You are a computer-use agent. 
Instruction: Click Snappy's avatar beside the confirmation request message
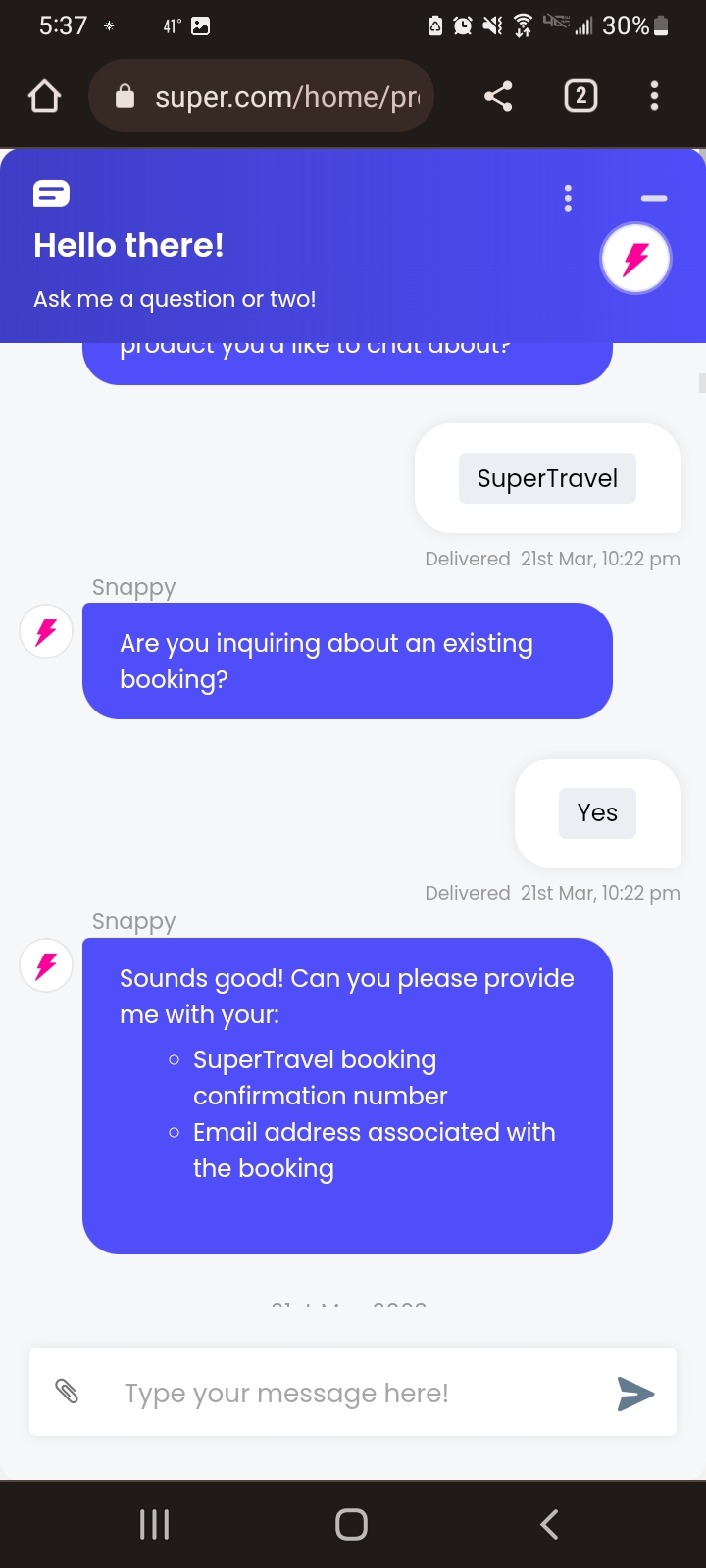(45, 965)
